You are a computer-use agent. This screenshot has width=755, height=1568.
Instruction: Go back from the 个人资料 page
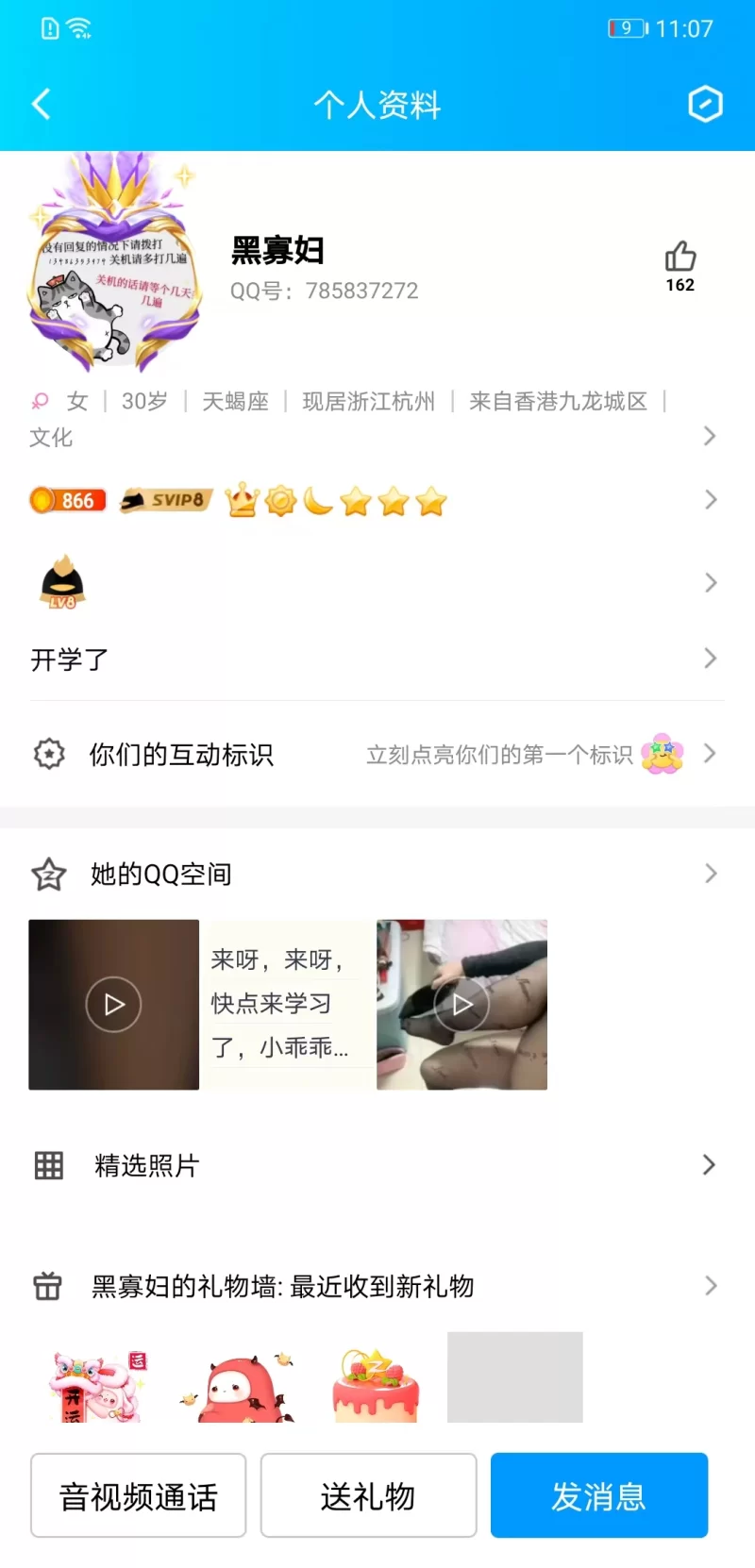(x=42, y=104)
